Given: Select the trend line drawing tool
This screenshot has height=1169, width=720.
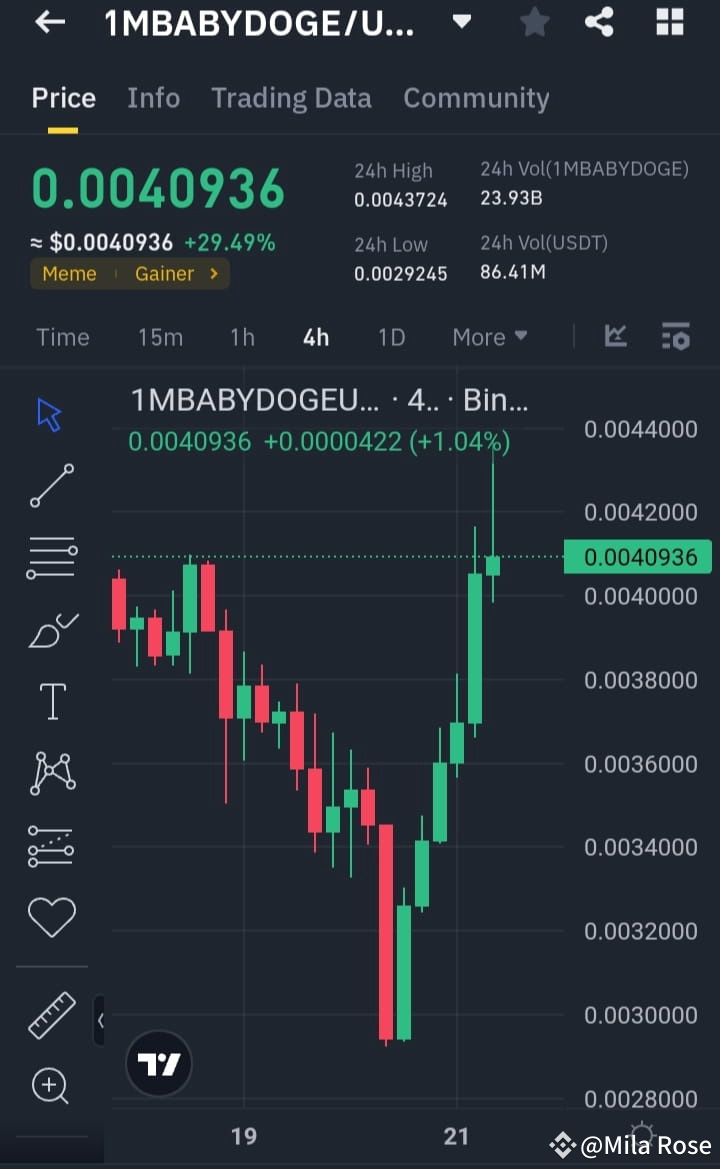Looking at the screenshot, I should pyautogui.click(x=50, y=486).
